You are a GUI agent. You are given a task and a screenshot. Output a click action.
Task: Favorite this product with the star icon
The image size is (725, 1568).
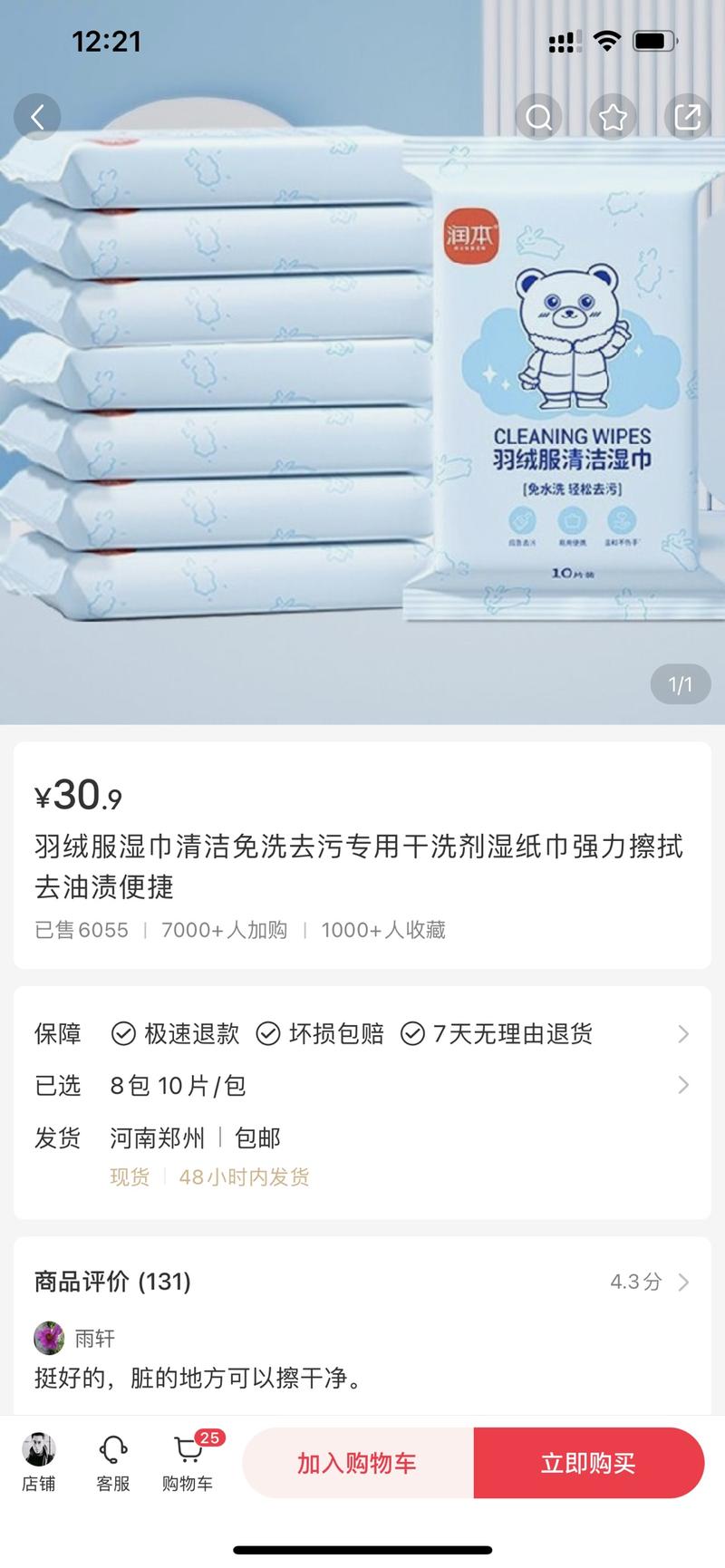point(614,117)
